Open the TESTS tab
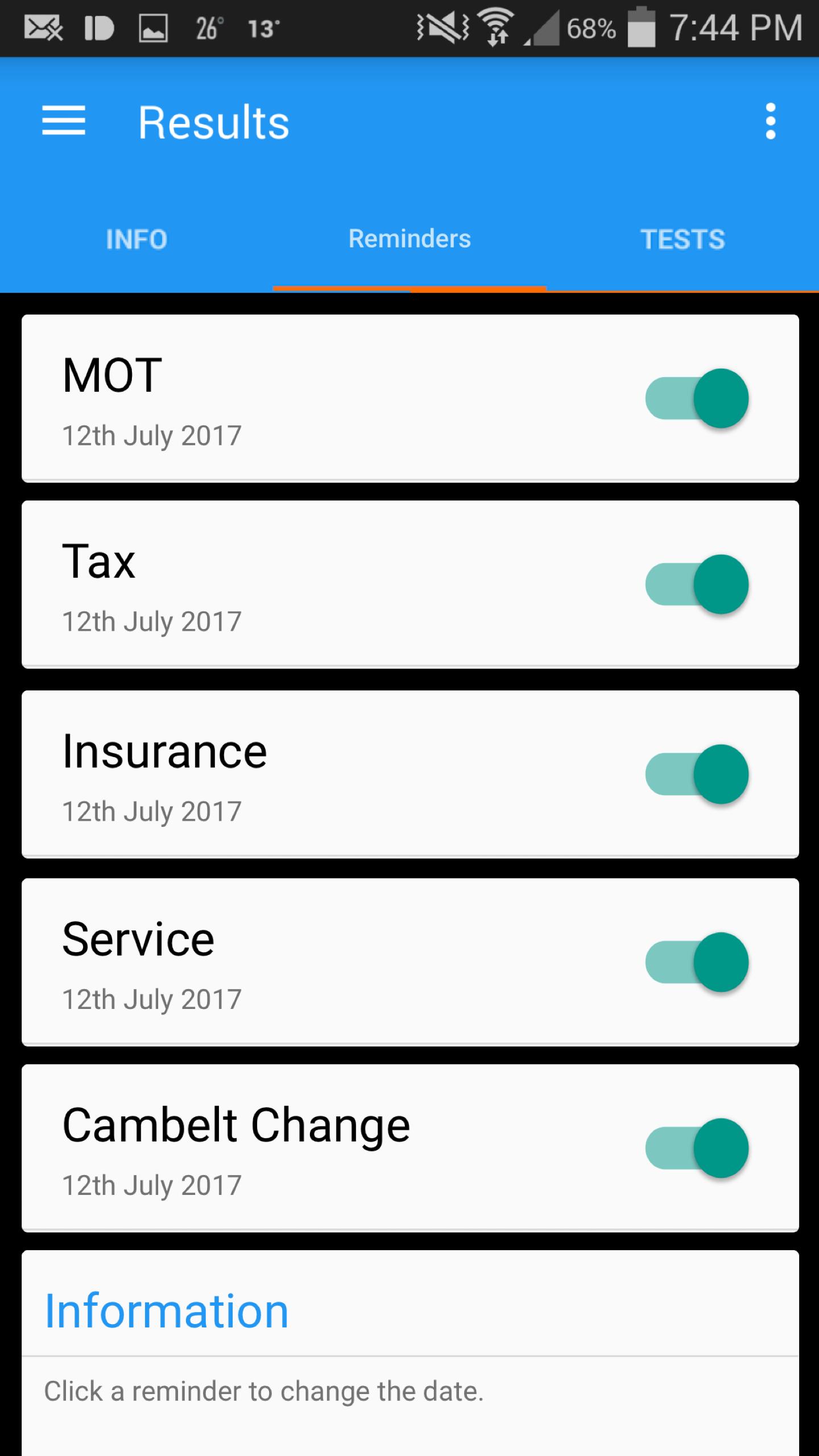This screenshot has height=1456, width=819. (x=682, y=239)
